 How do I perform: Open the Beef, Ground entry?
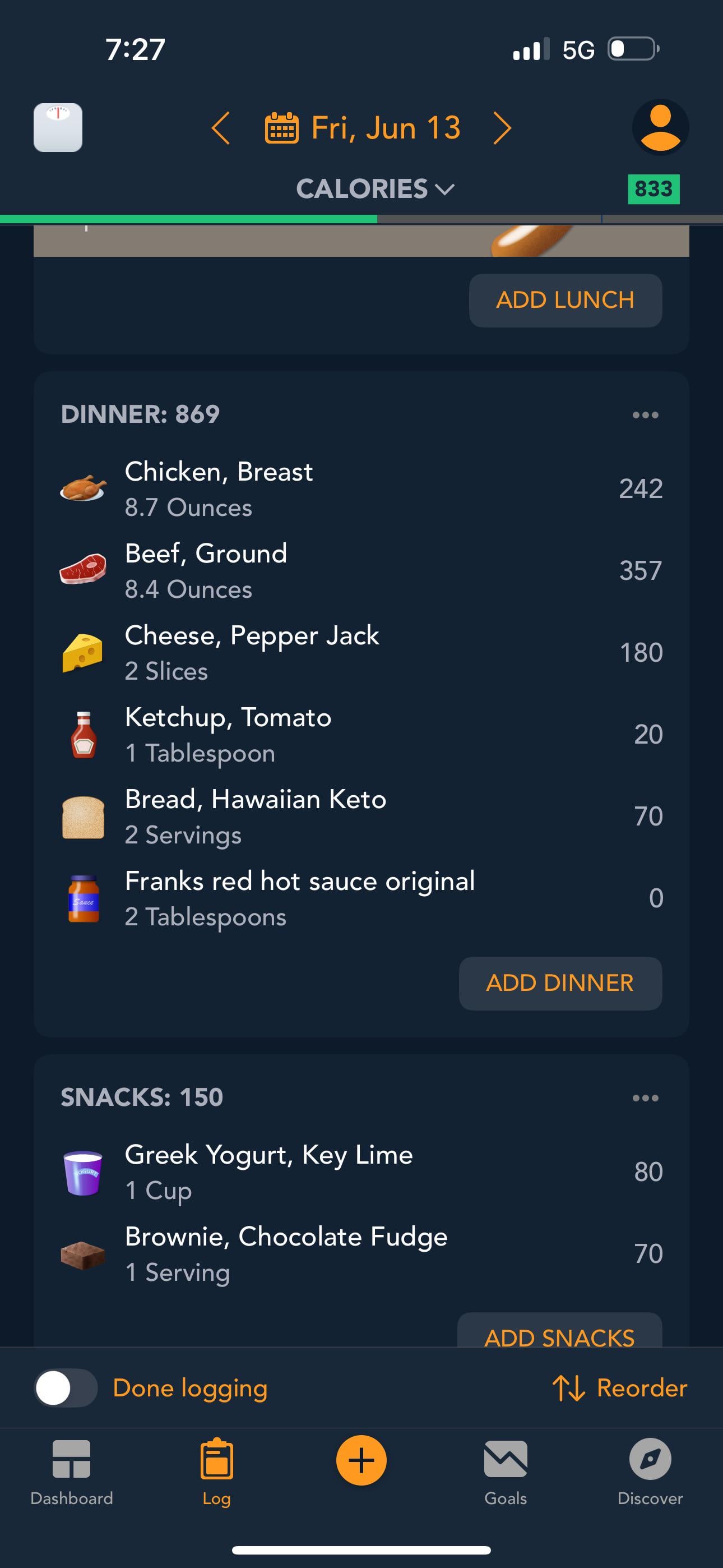(x=361, y=570)
